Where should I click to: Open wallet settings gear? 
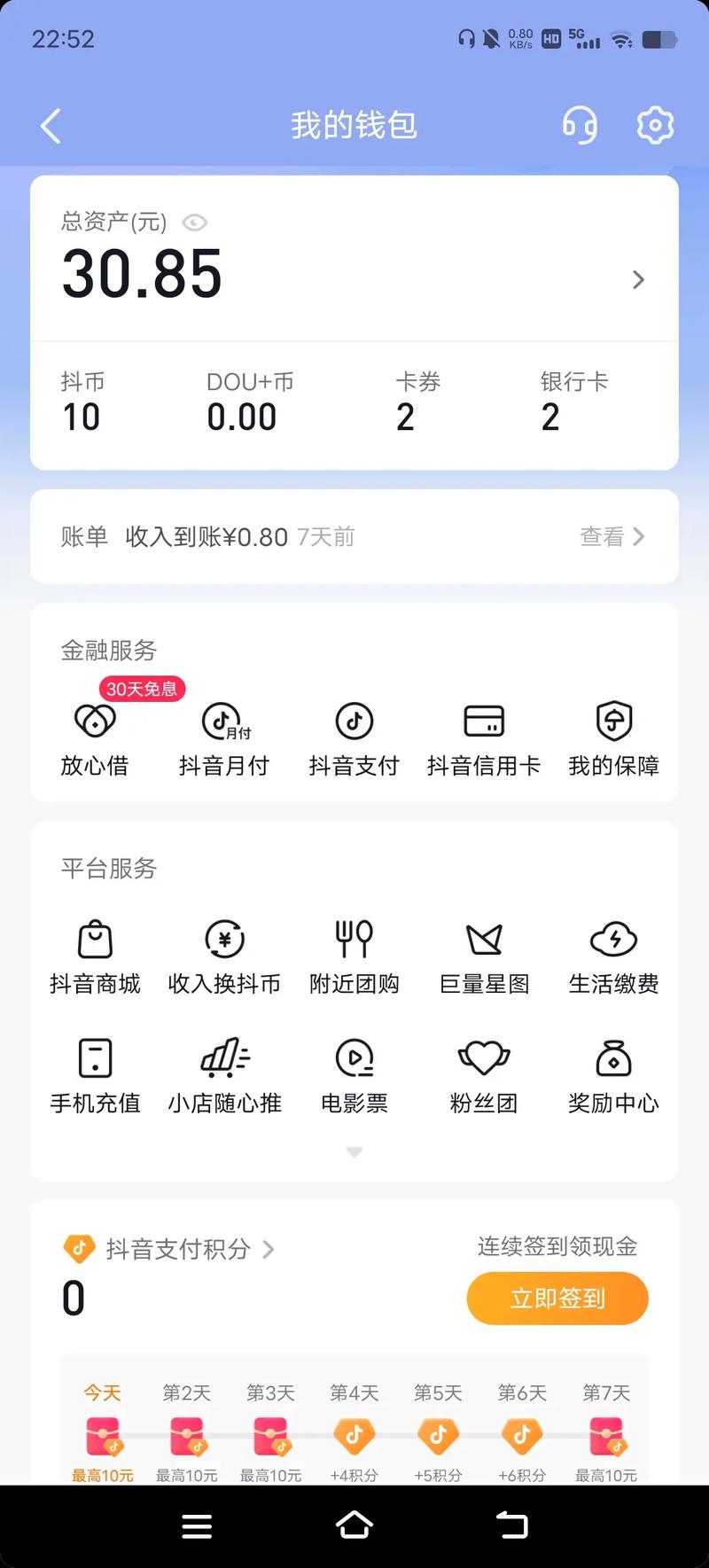click(654, 125)
